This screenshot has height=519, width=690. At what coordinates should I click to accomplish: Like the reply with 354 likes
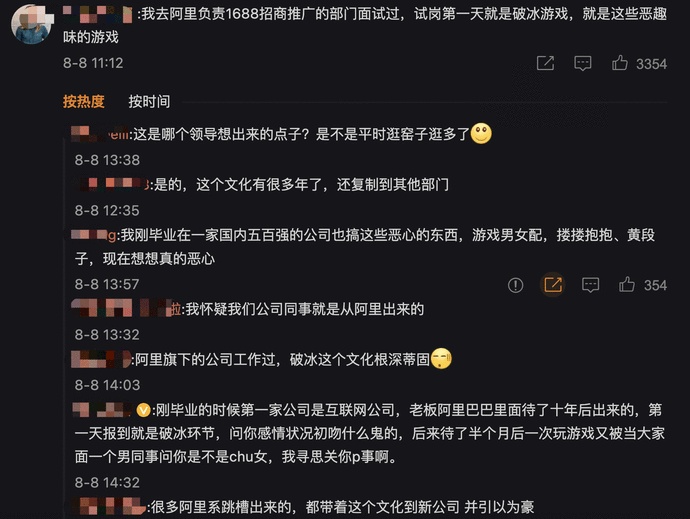click(627, 285)
